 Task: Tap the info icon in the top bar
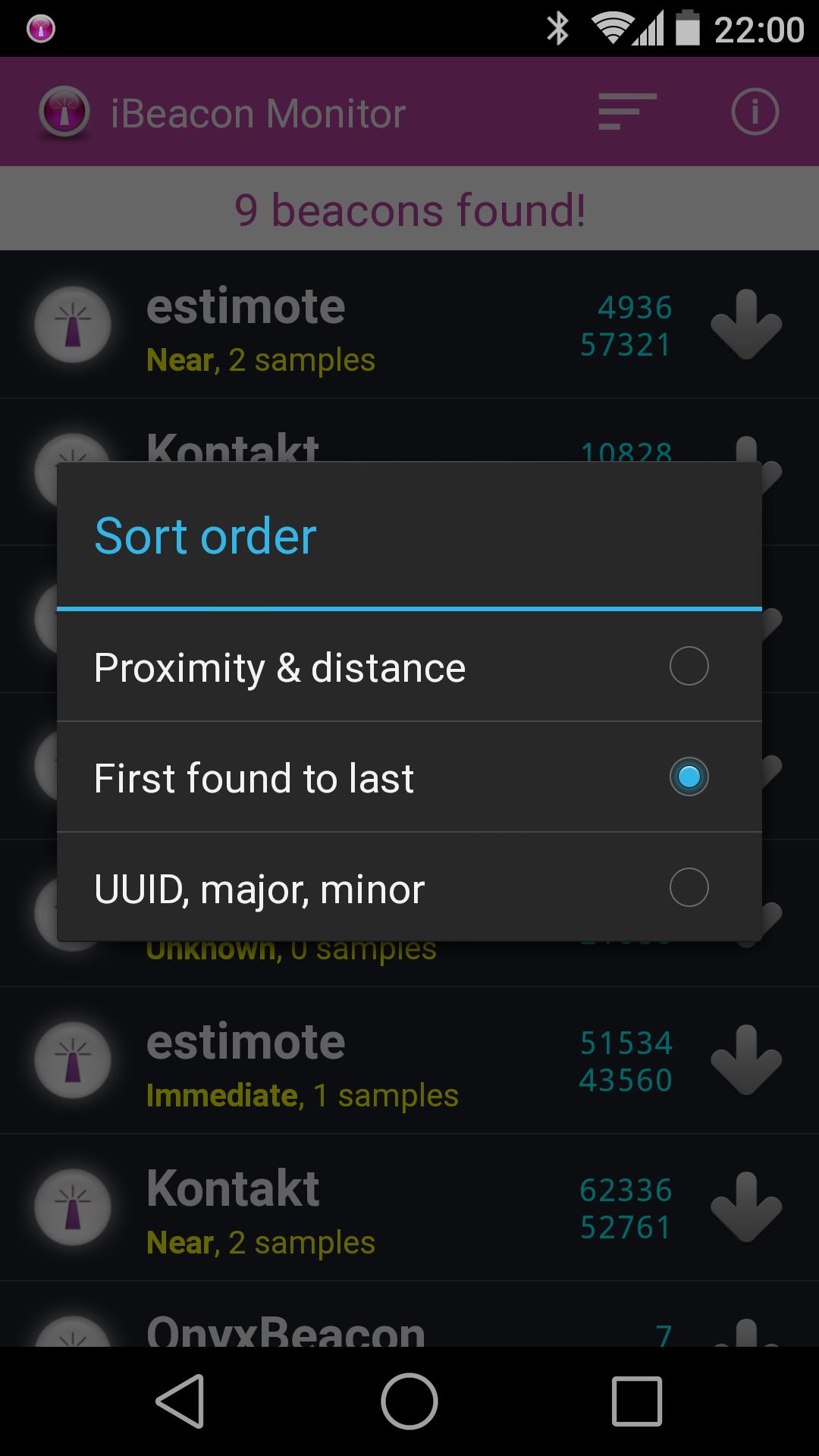coord(755,111)
